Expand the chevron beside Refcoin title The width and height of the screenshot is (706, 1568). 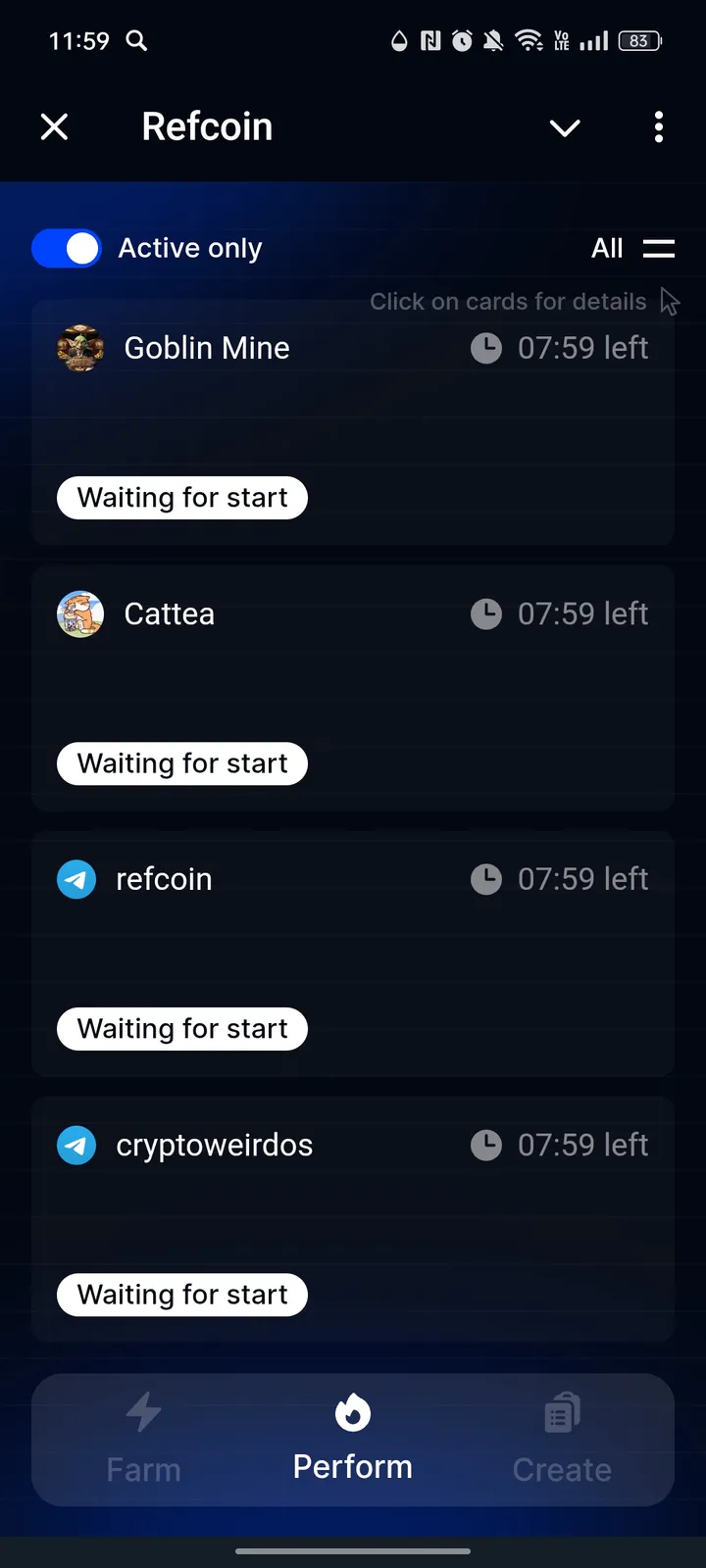tap(565, 127)
